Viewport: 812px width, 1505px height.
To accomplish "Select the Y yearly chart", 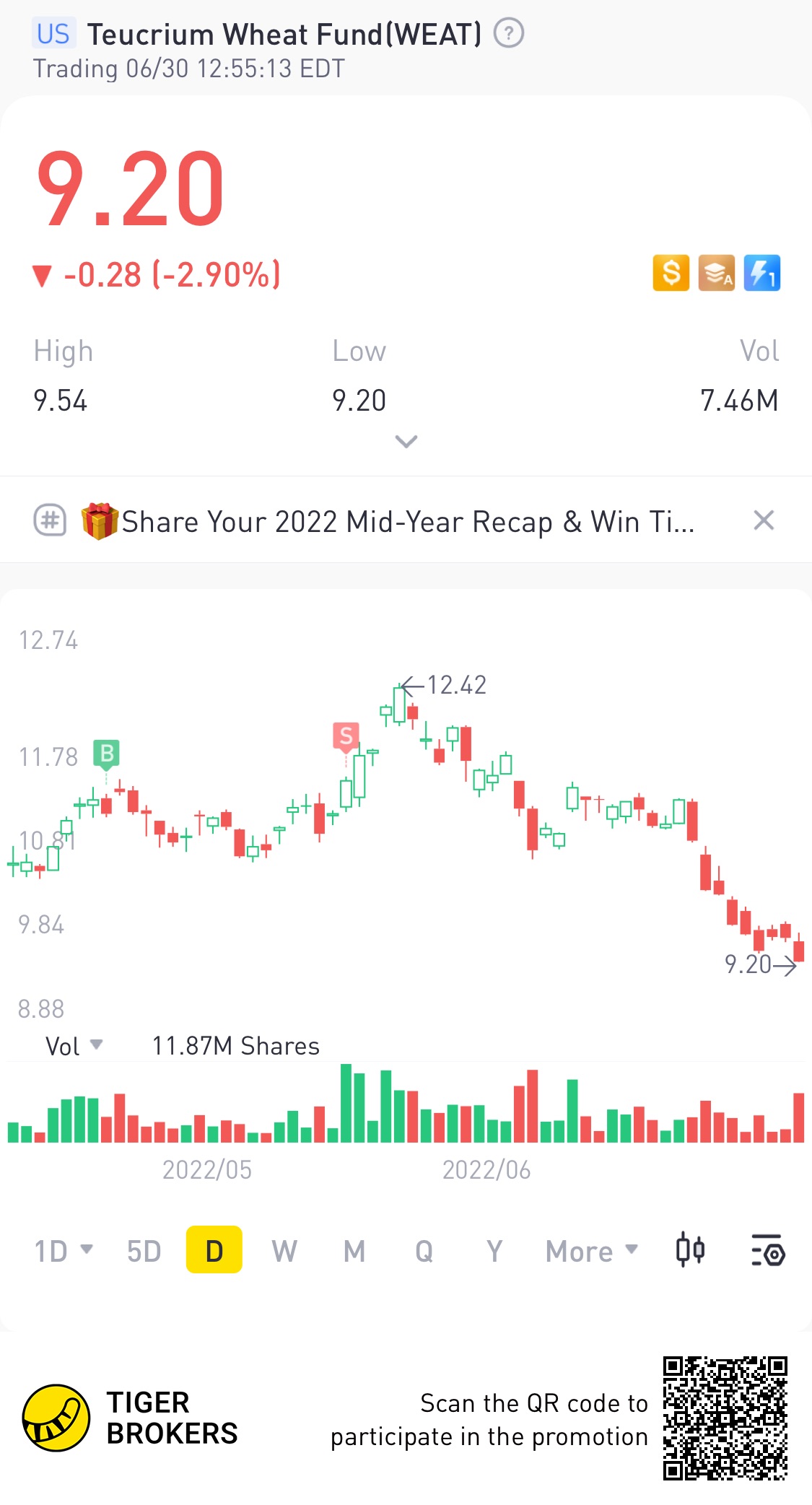I will (x=494, y=1251).
